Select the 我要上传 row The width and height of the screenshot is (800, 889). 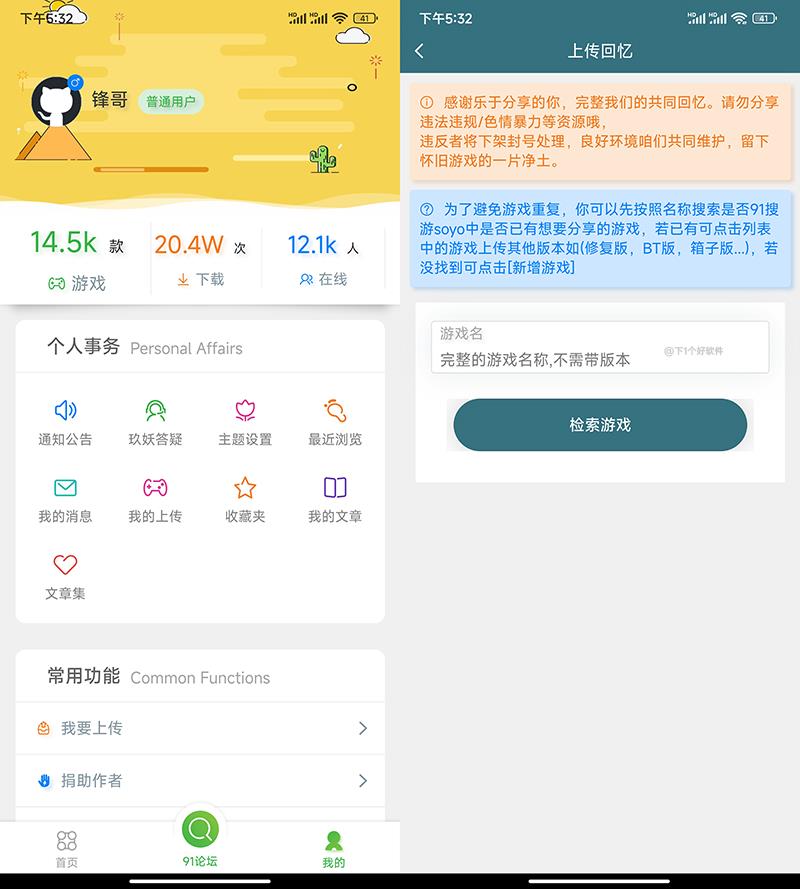(200, 728)
